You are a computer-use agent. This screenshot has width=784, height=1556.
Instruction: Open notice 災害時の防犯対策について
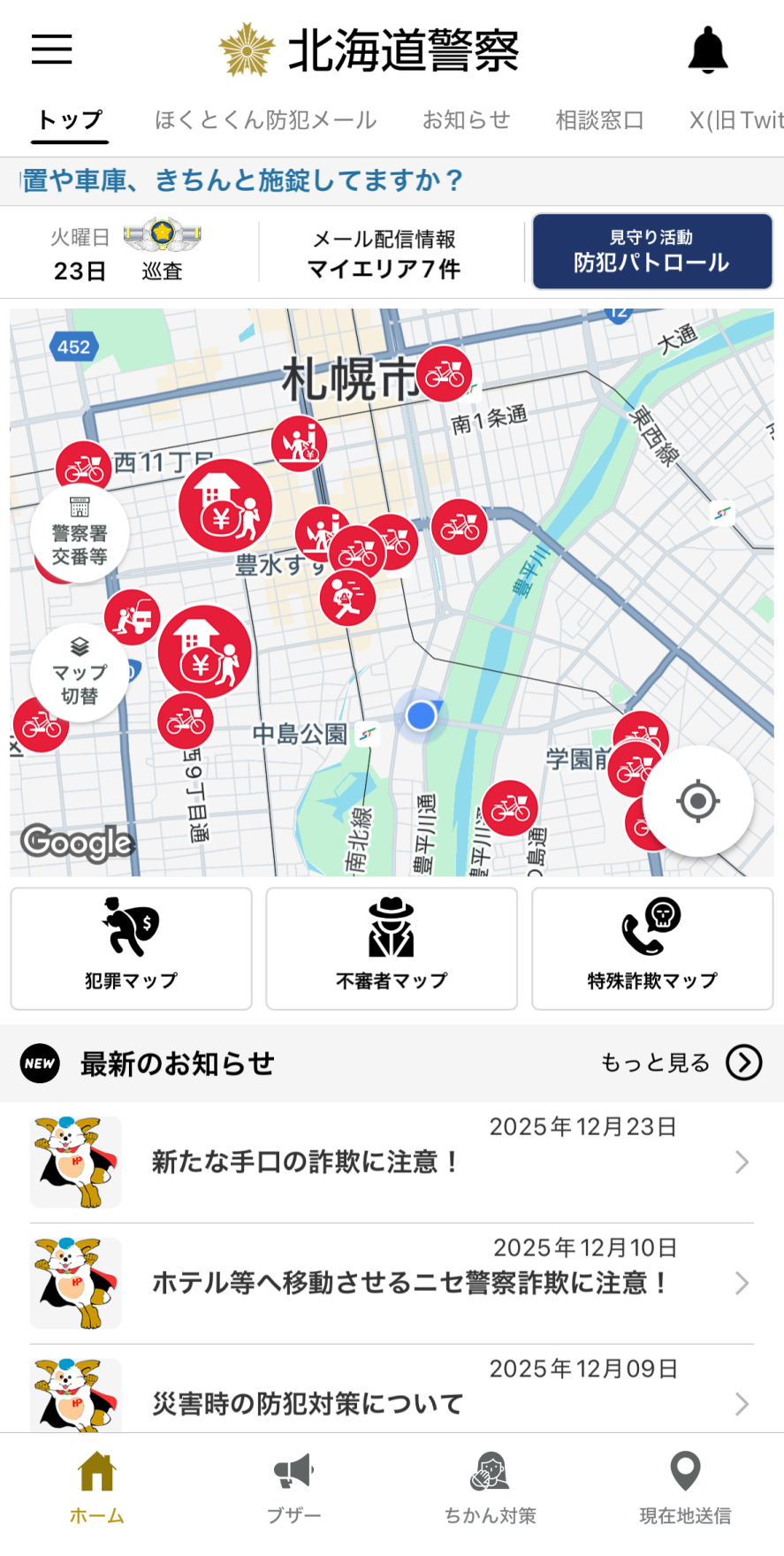click(392, 1402)
